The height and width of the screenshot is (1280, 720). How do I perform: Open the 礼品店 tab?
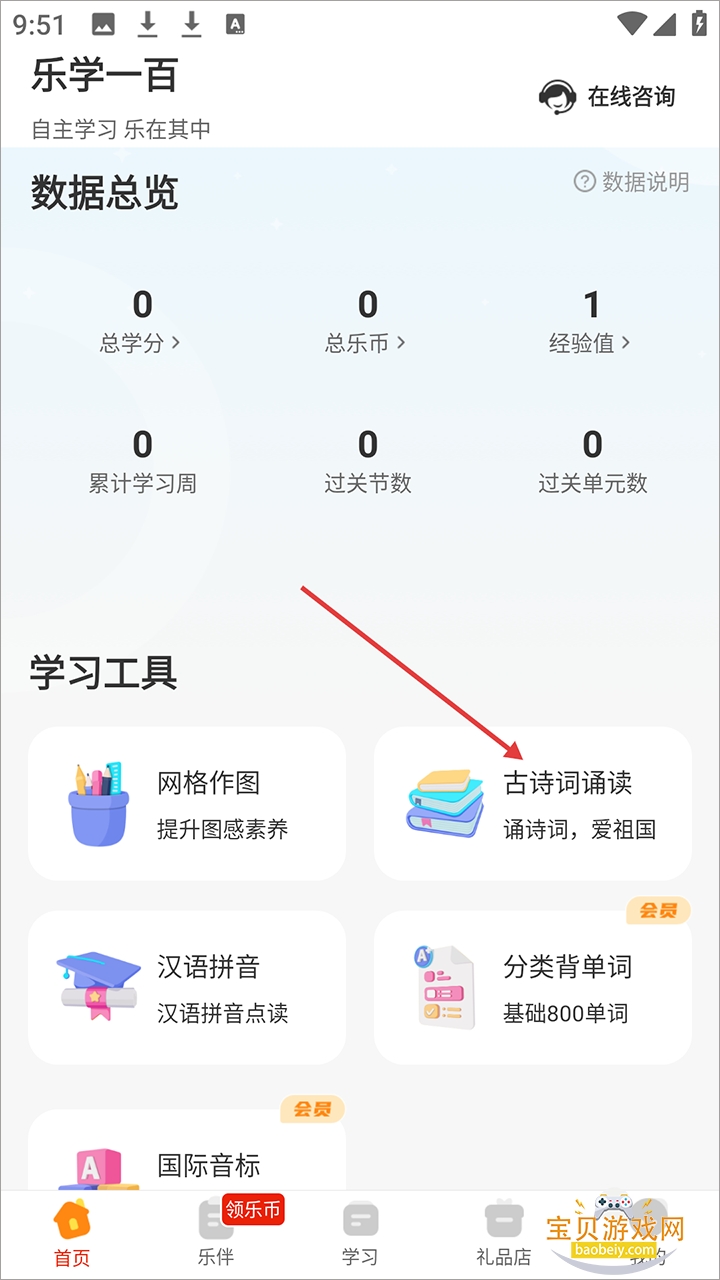click(x=504, y=1233)
